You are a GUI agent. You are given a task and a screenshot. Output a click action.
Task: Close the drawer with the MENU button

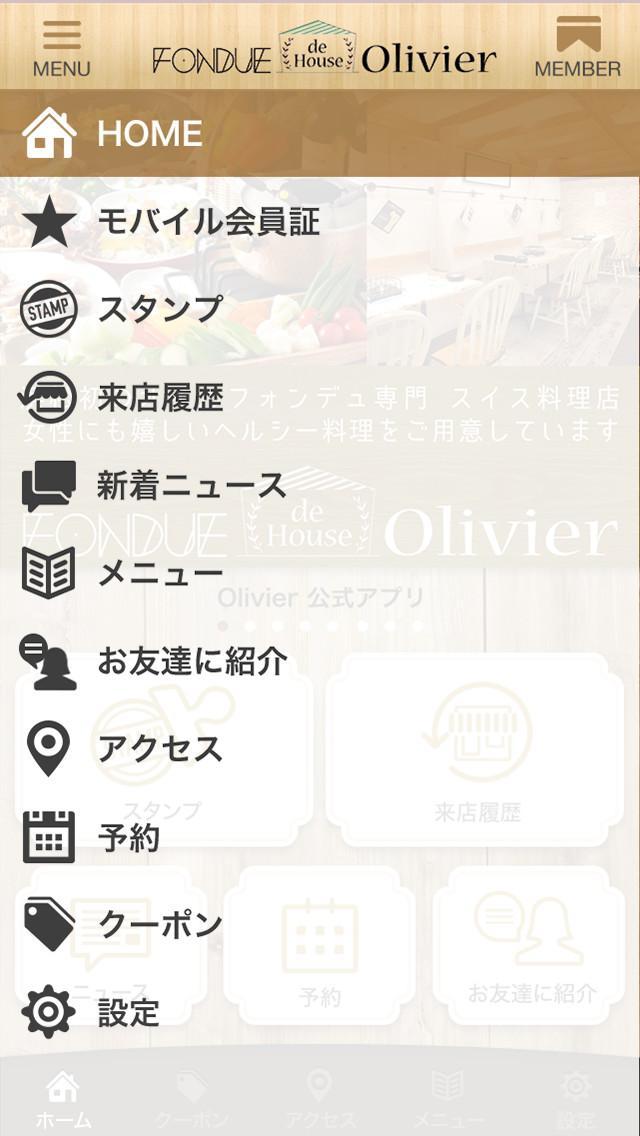click(61, 47)
